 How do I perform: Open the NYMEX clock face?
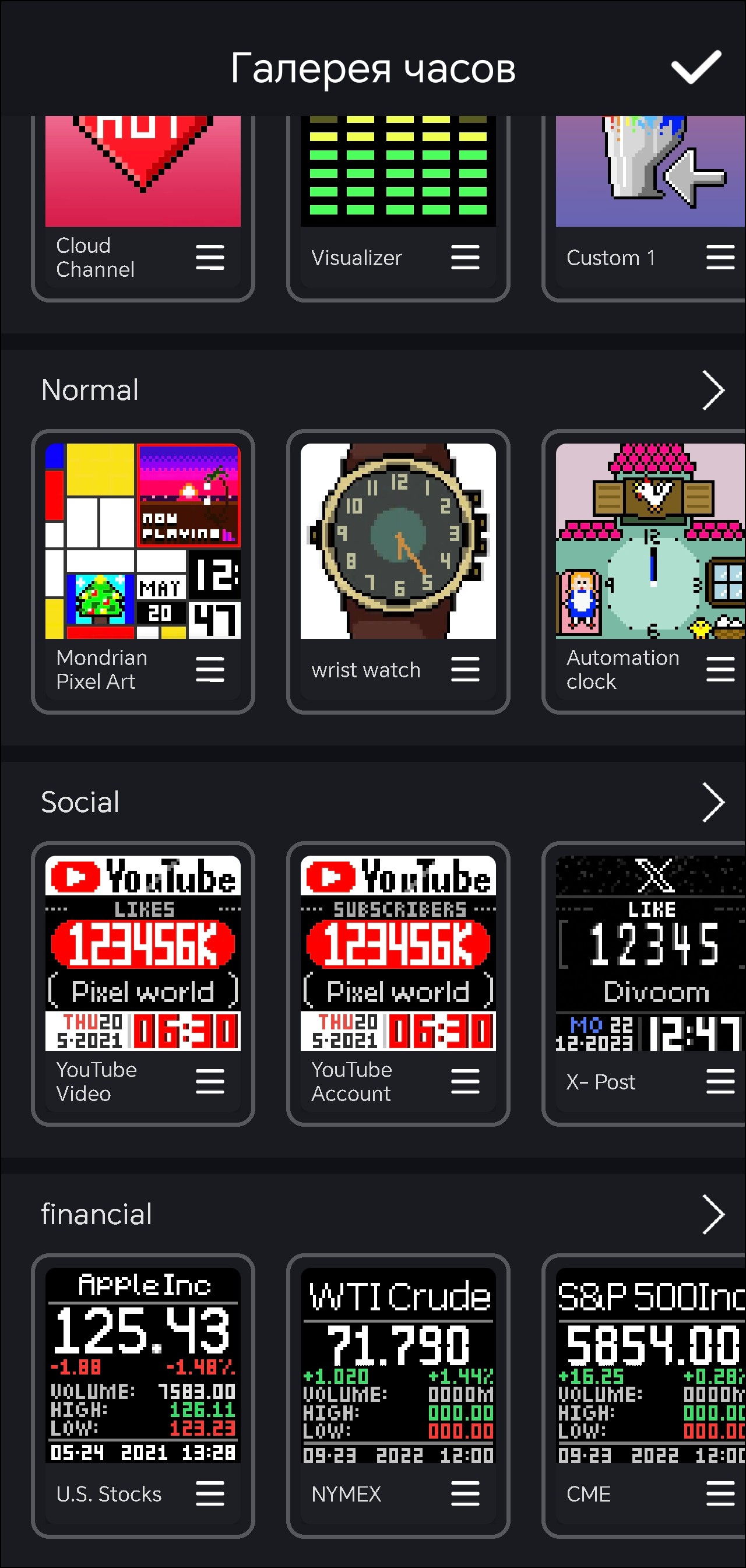pos(398,1365)
